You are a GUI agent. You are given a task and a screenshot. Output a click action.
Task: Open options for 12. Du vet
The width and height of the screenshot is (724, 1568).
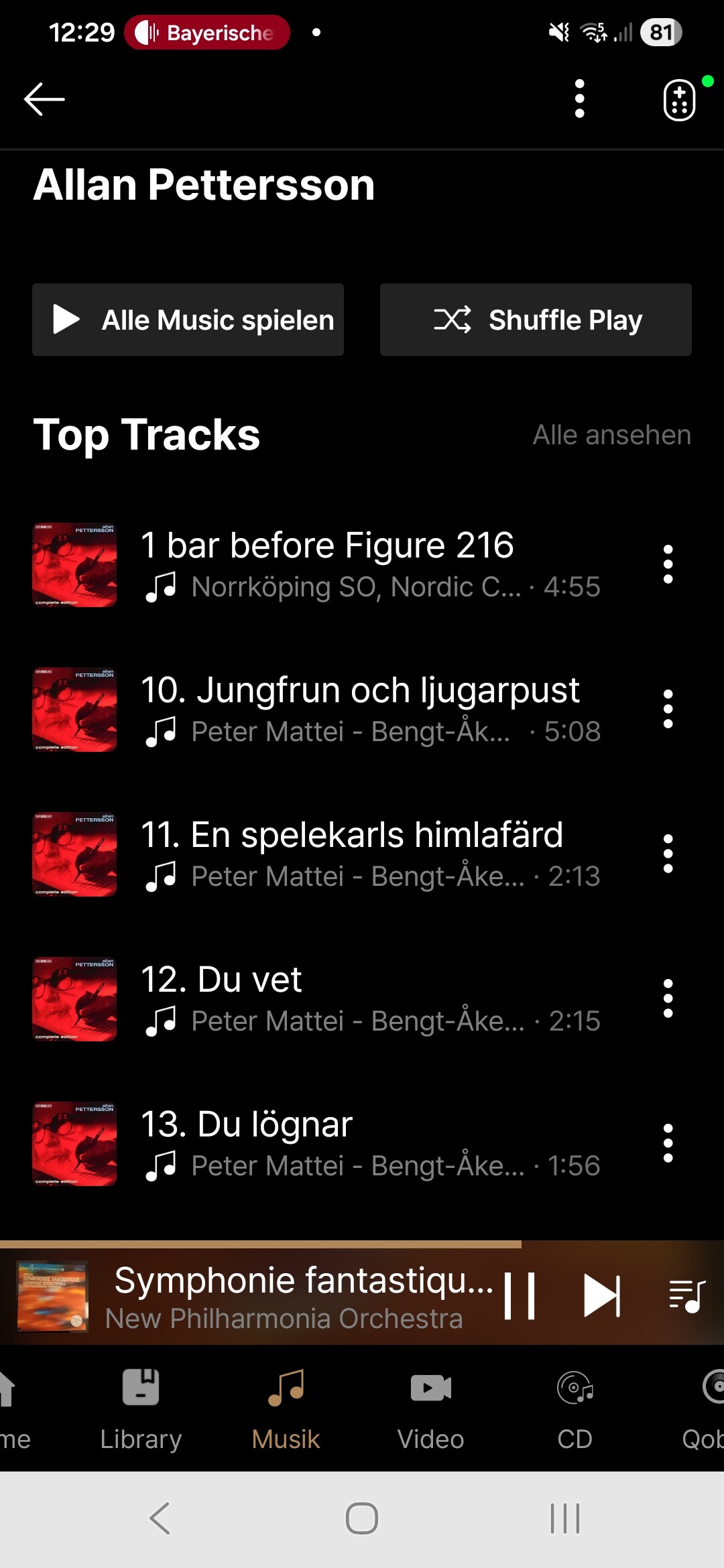(668, 998)
